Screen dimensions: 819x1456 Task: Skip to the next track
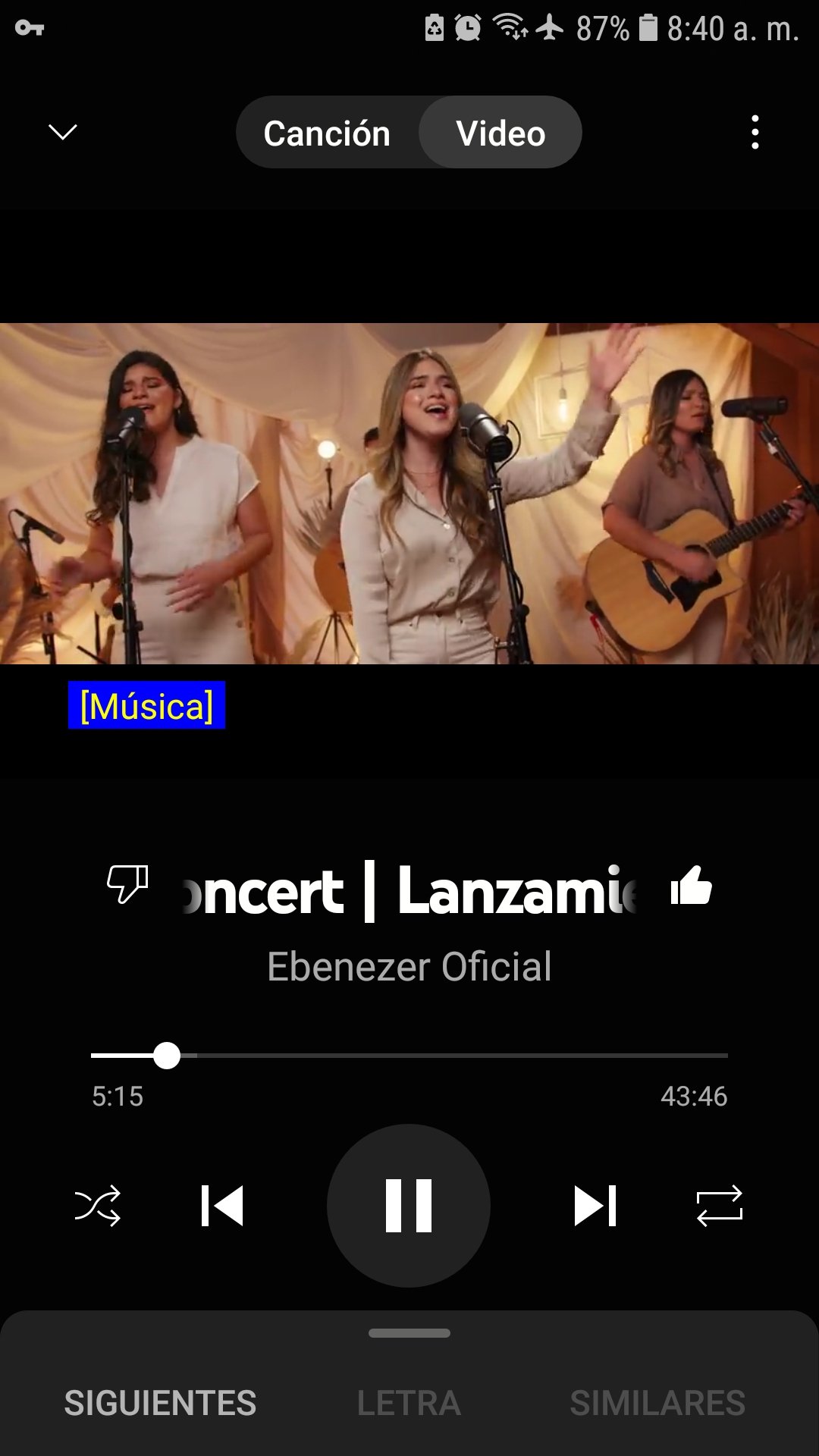click(595, 1206)
